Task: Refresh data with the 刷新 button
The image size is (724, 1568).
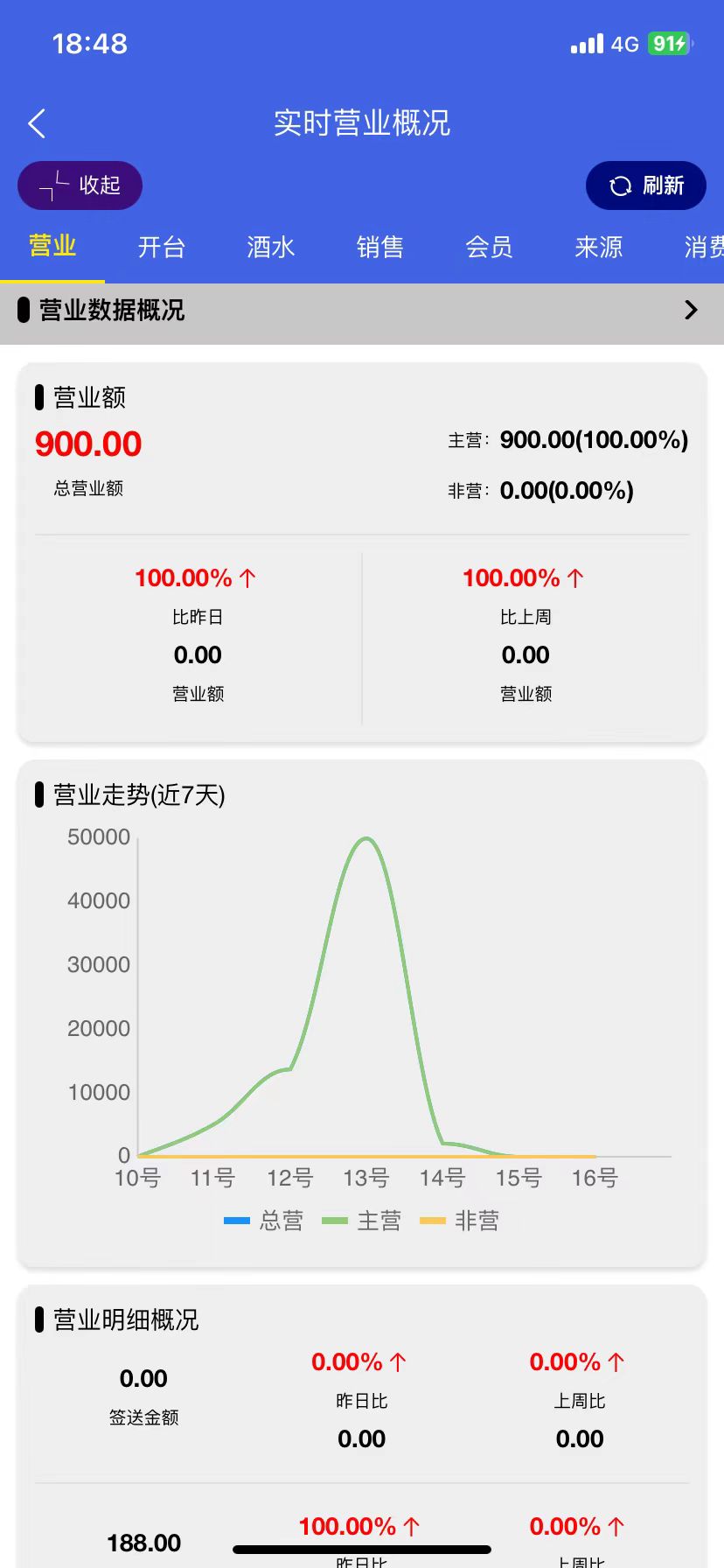Action: coord(645,185)
